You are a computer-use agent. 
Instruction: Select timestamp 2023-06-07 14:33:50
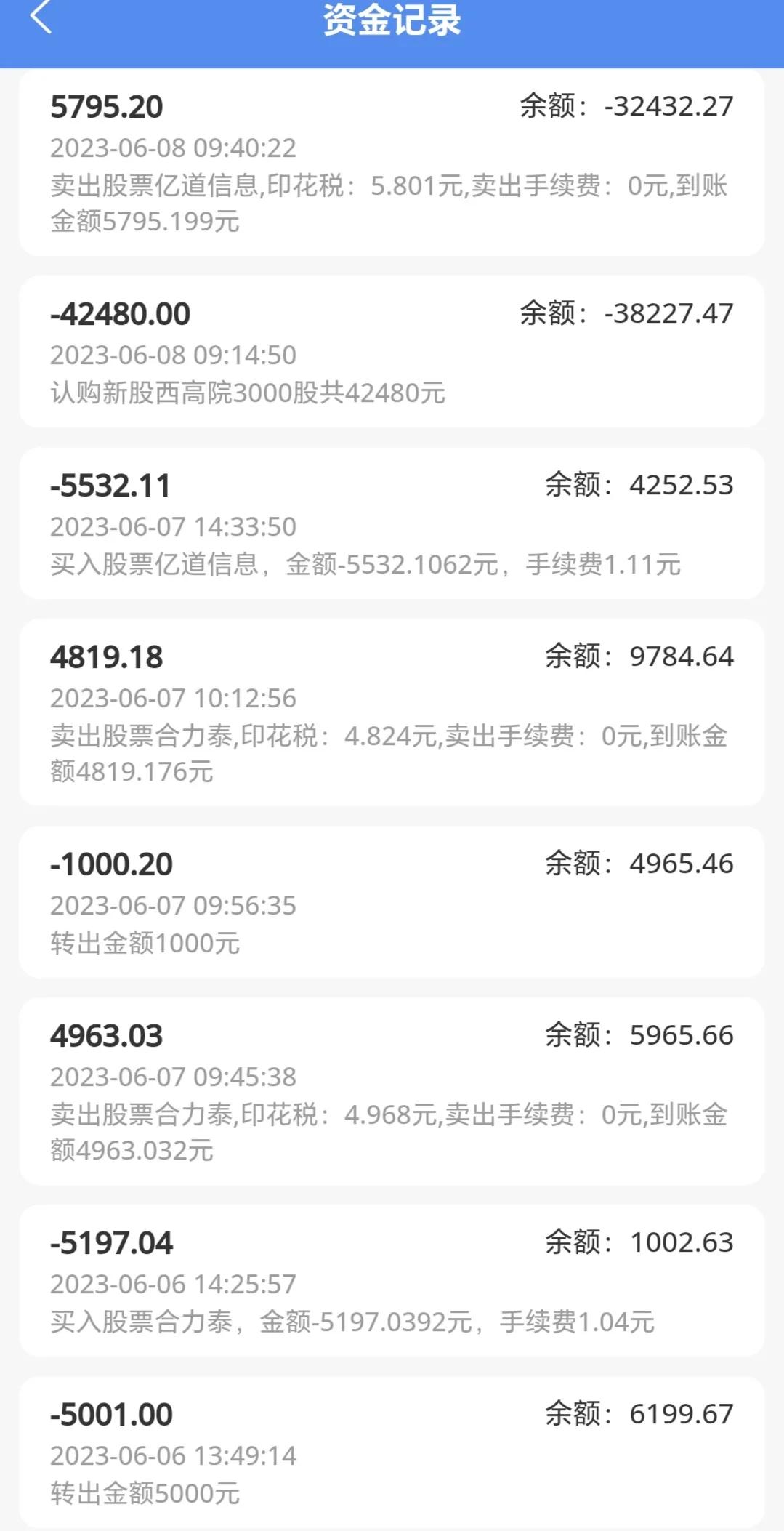(x=173, y=527)
